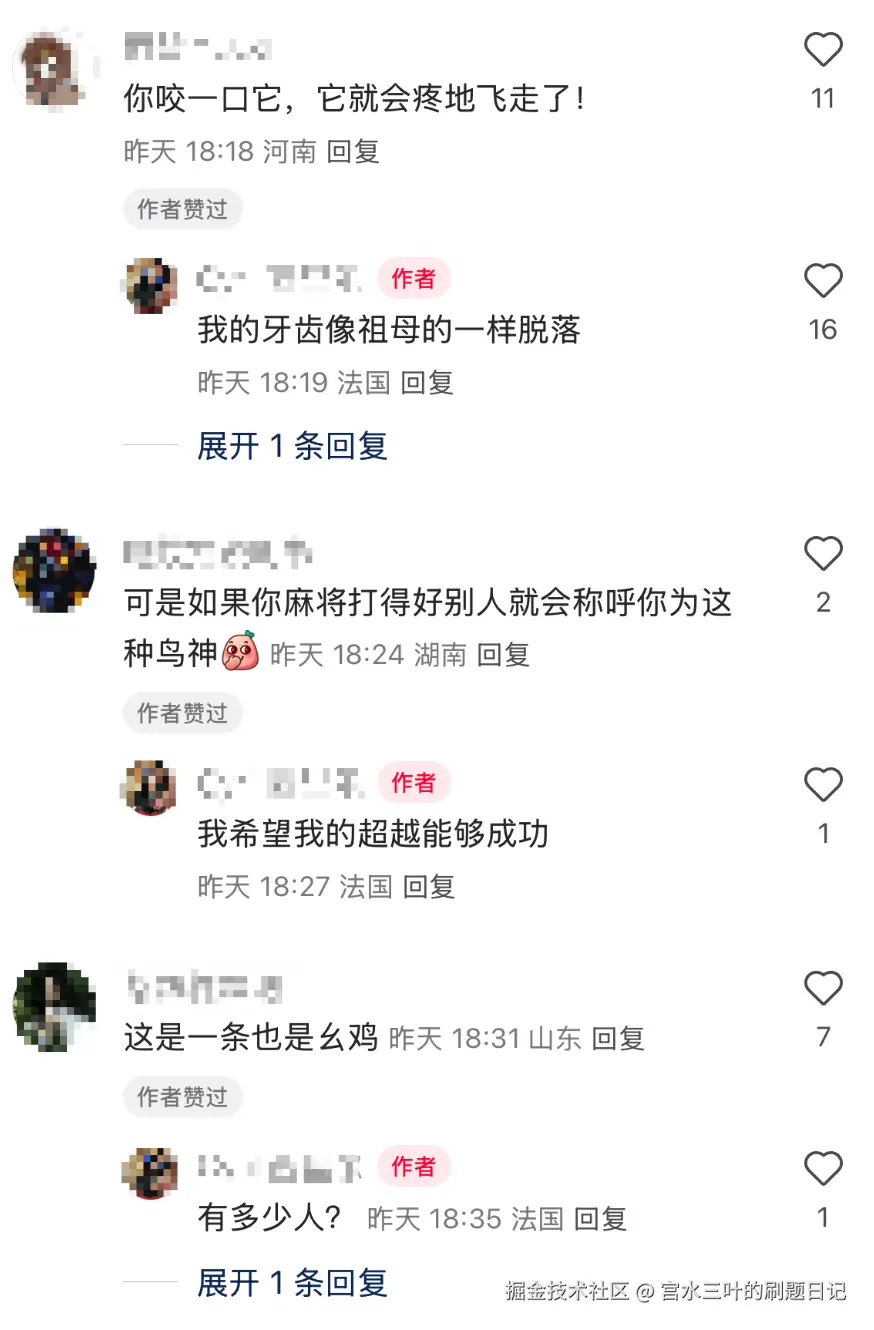
Task: Like the comment about 麻将打得好
Action: pos(823,553)
